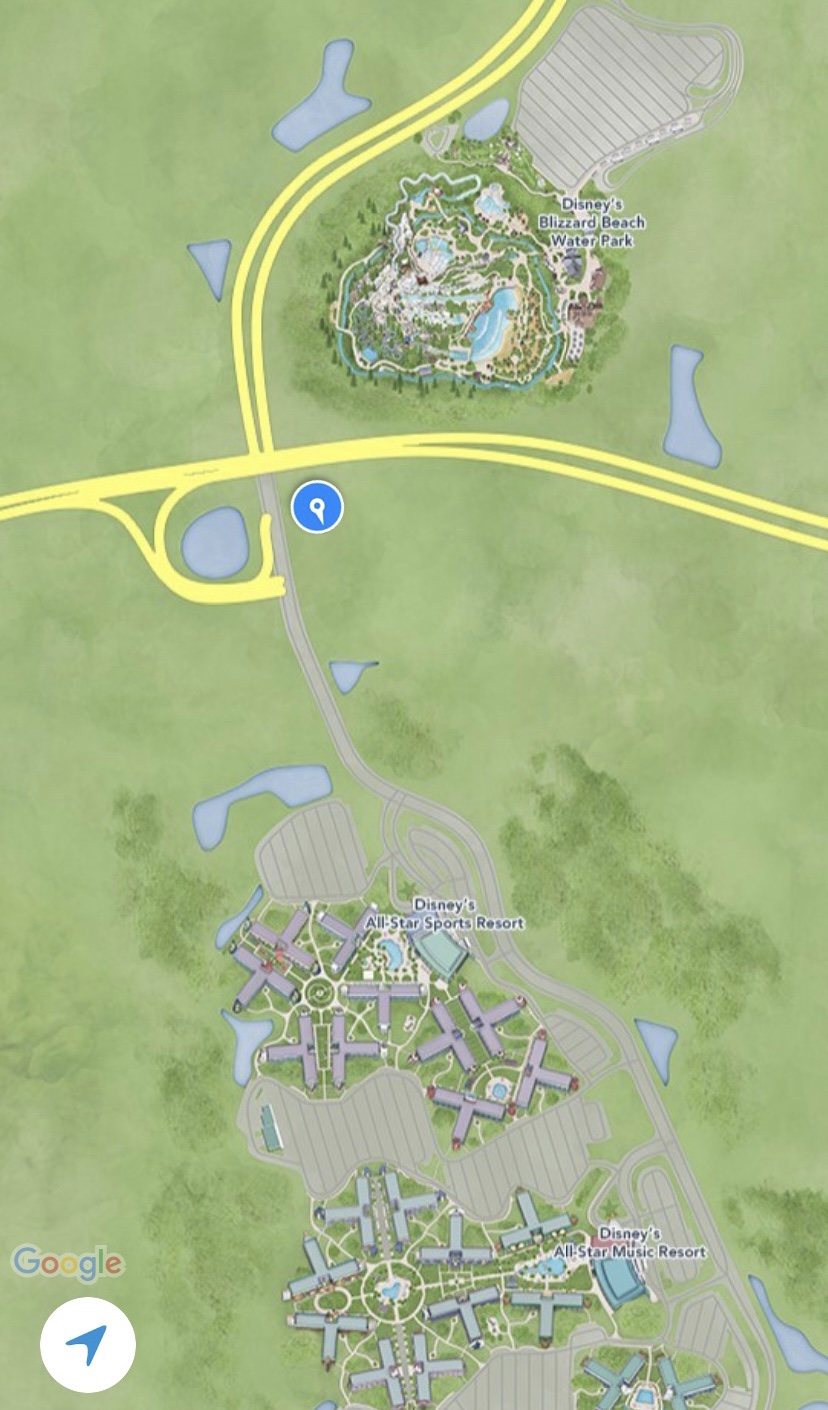Open Disney's Blizzard Beach Water Park
This screenshot has width=828, height=1410.
click(x=591, y=222)
